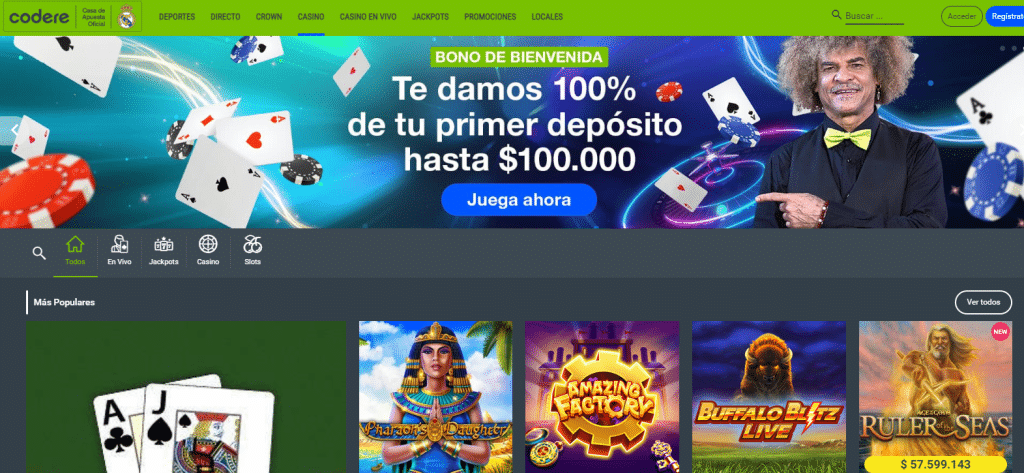View Promociones page
1024x473 pixels.
(490, 17)
